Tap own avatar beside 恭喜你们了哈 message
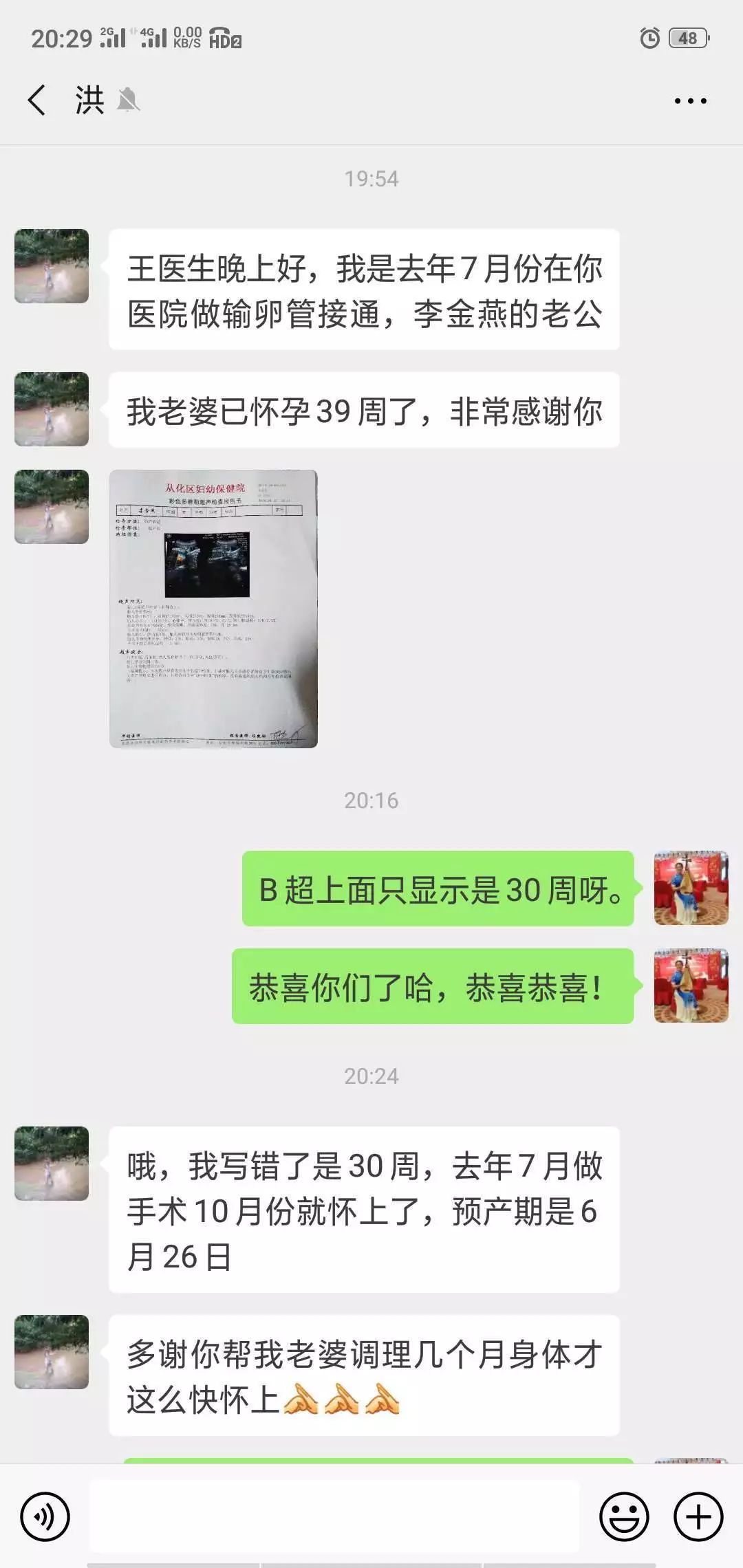The width and height of the screenshot is (743, 1568). (691, 986)
